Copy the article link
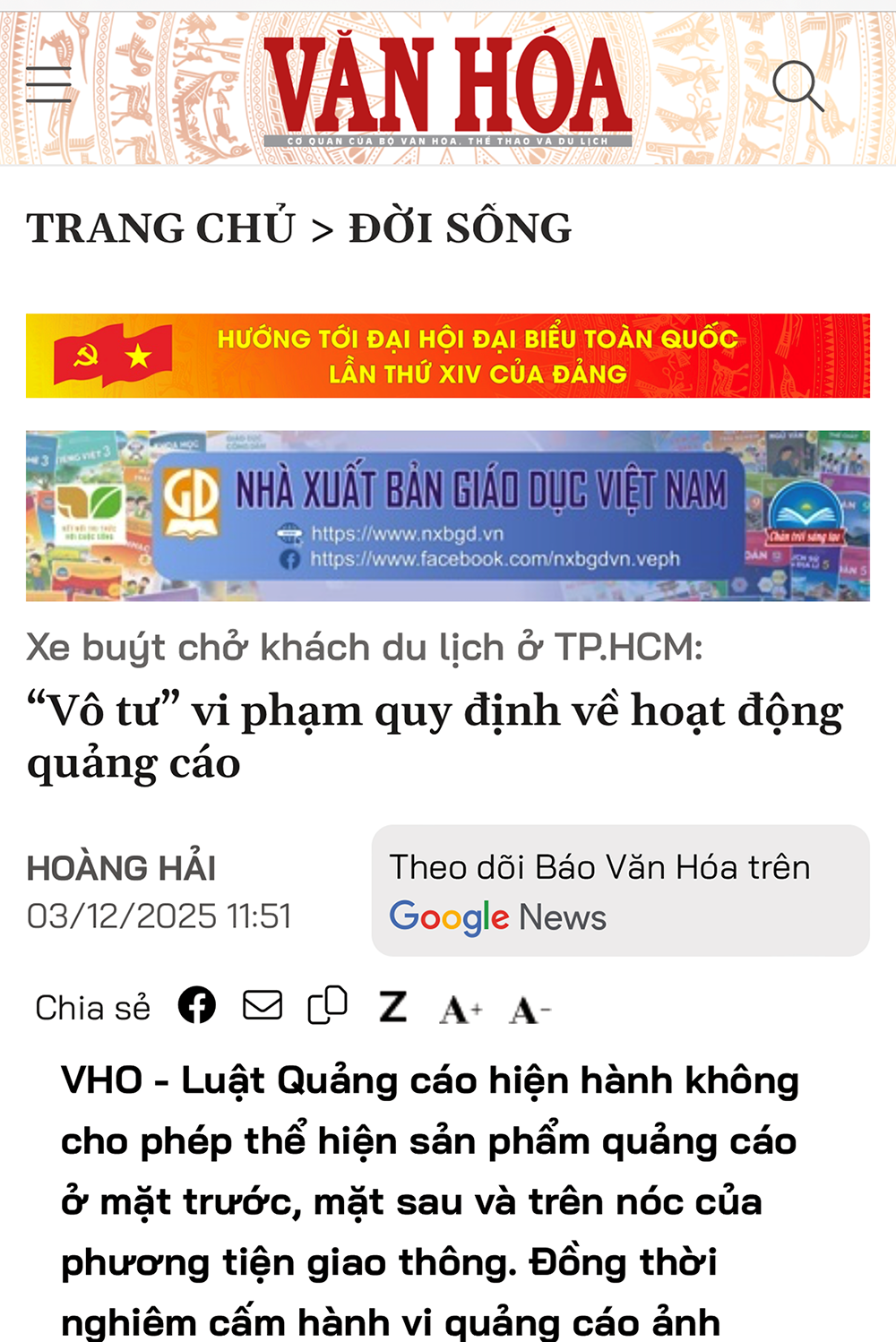896x1342 pixels. (328, 1006)
